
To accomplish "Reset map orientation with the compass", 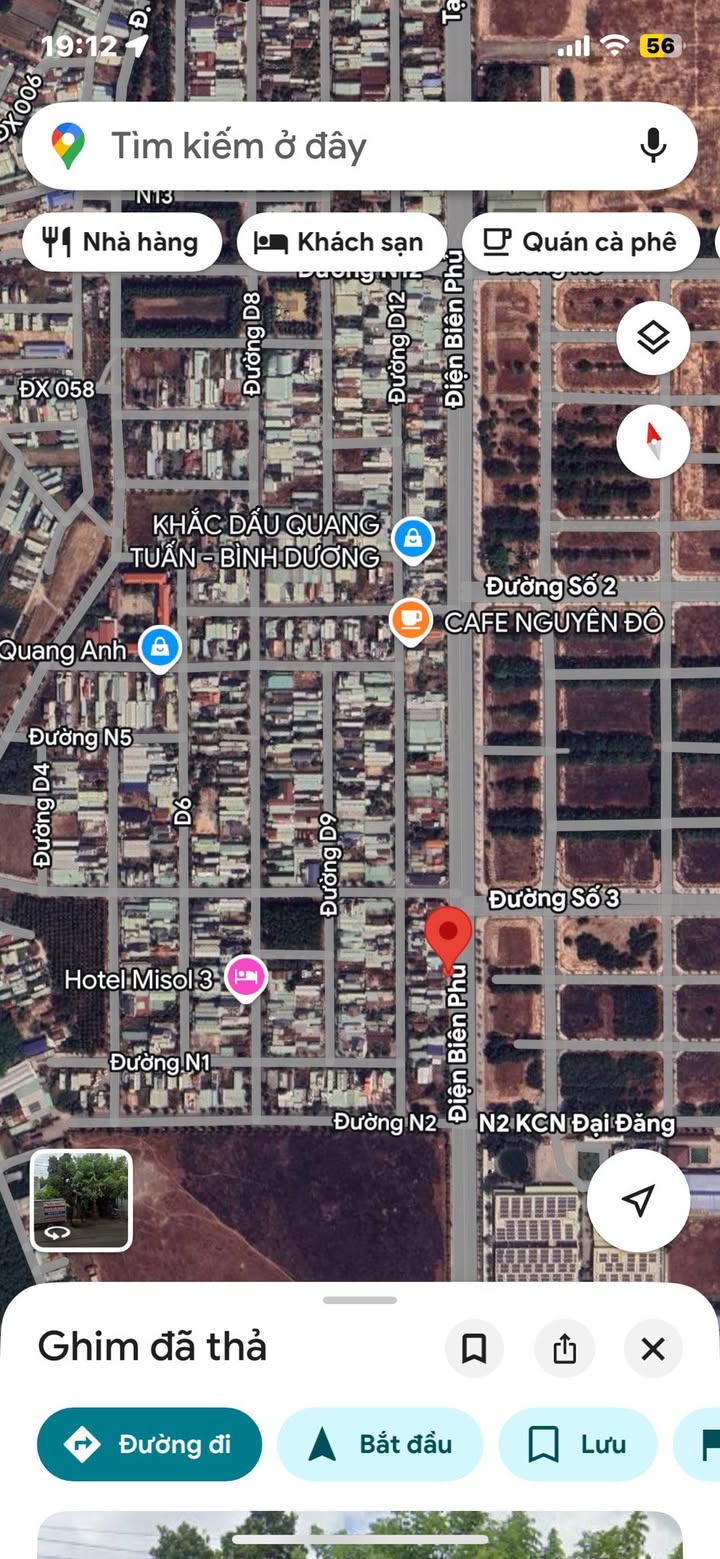I will (653, 440).
